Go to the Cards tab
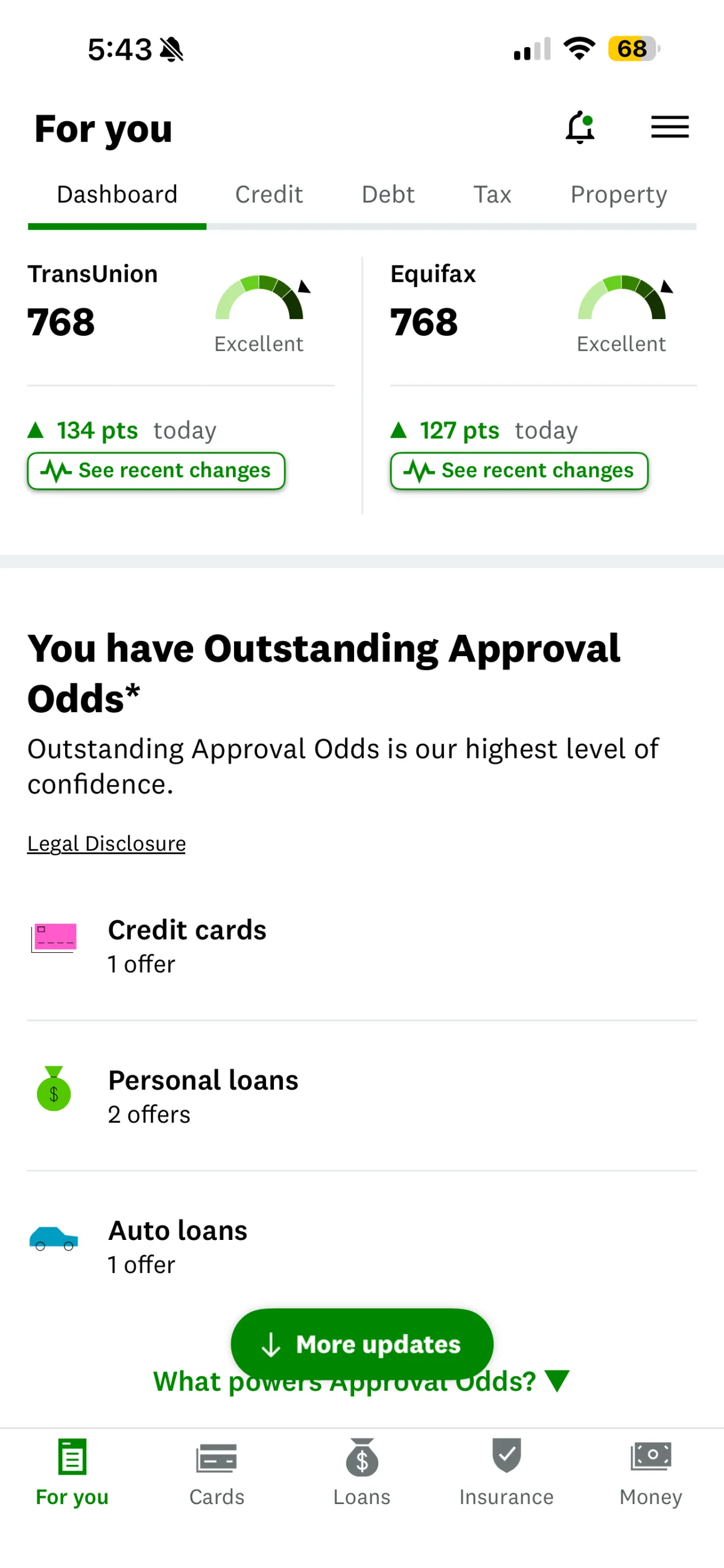 tap(217, 1471)
